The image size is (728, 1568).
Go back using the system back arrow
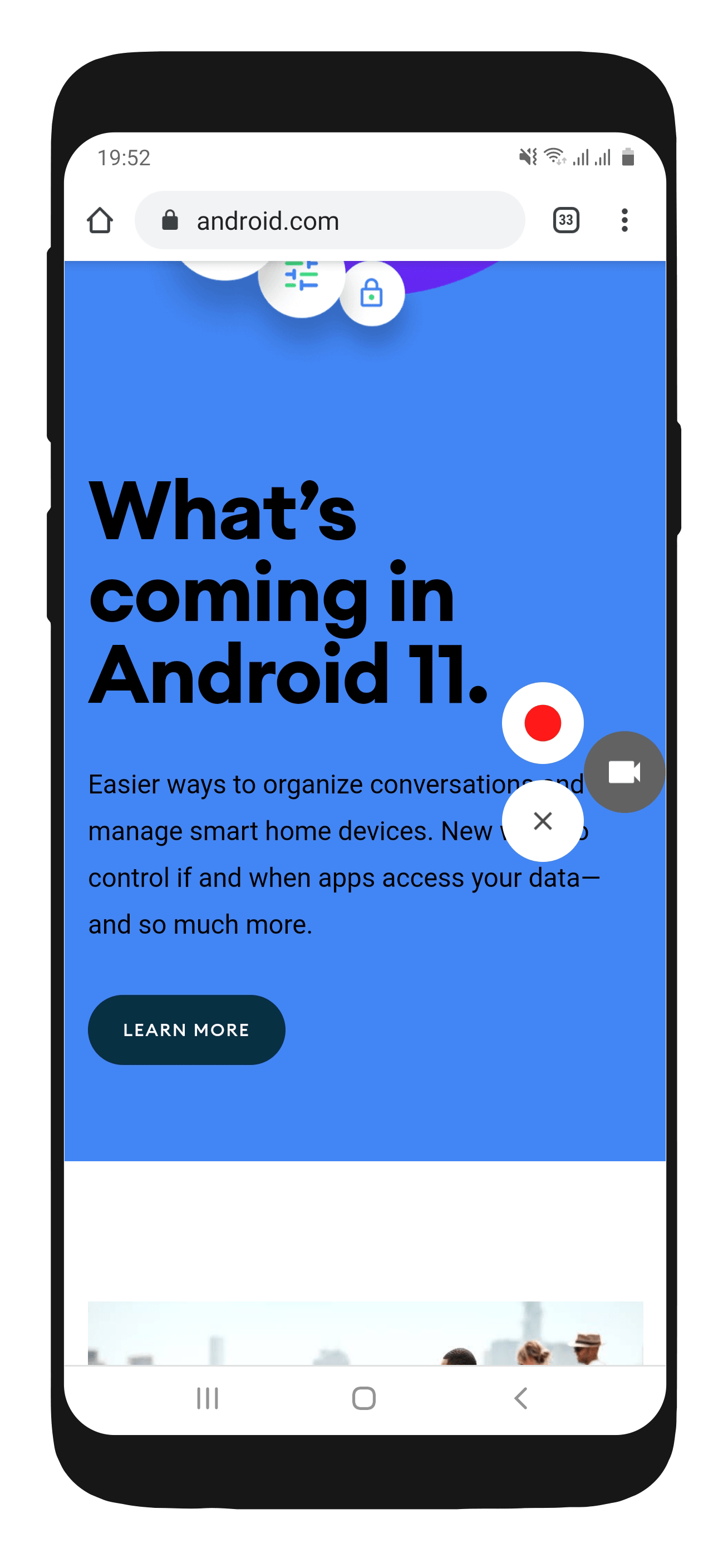[520, 1398]
